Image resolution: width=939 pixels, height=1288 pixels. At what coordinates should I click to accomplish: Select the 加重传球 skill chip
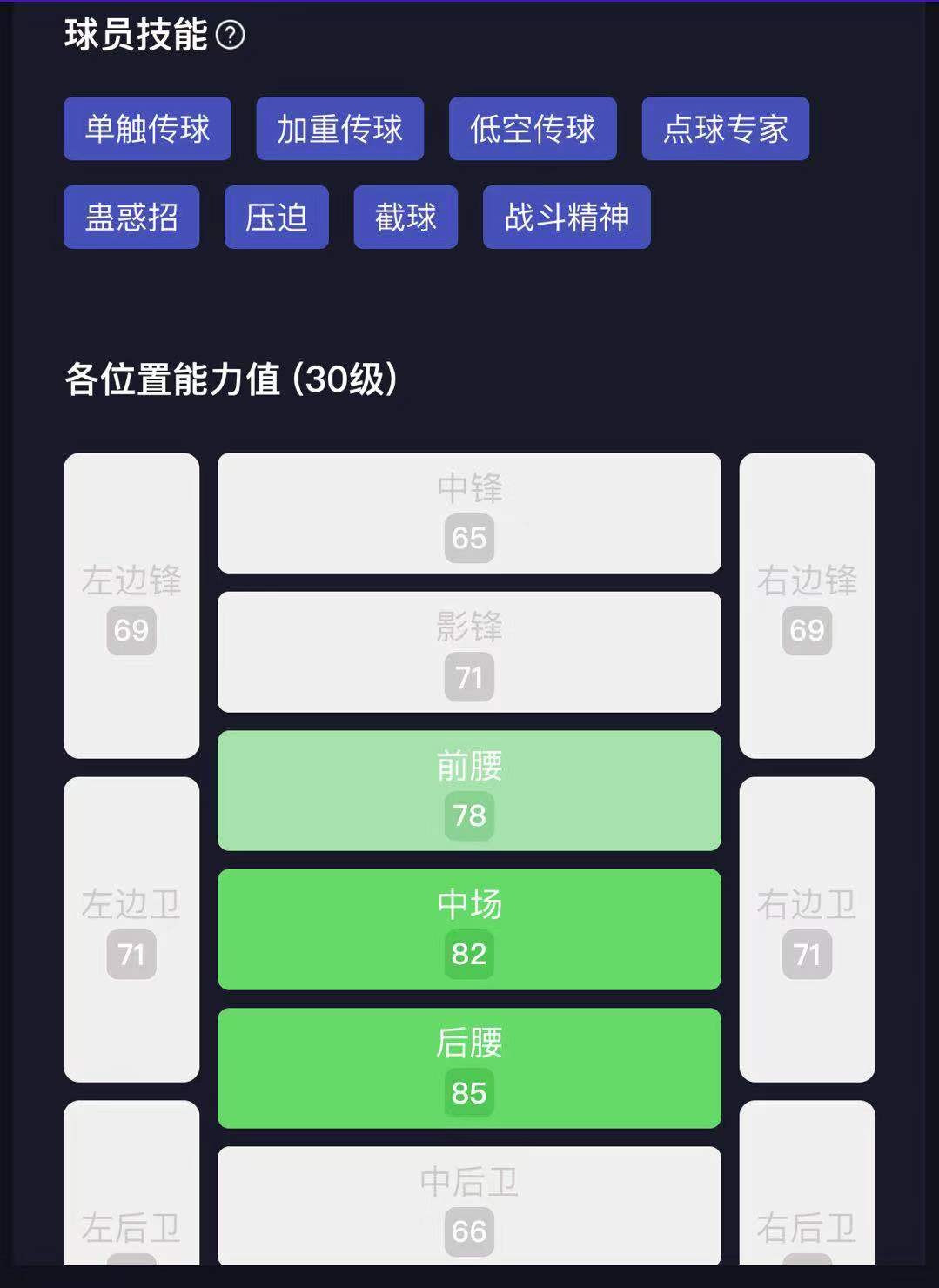coord(339,129)
